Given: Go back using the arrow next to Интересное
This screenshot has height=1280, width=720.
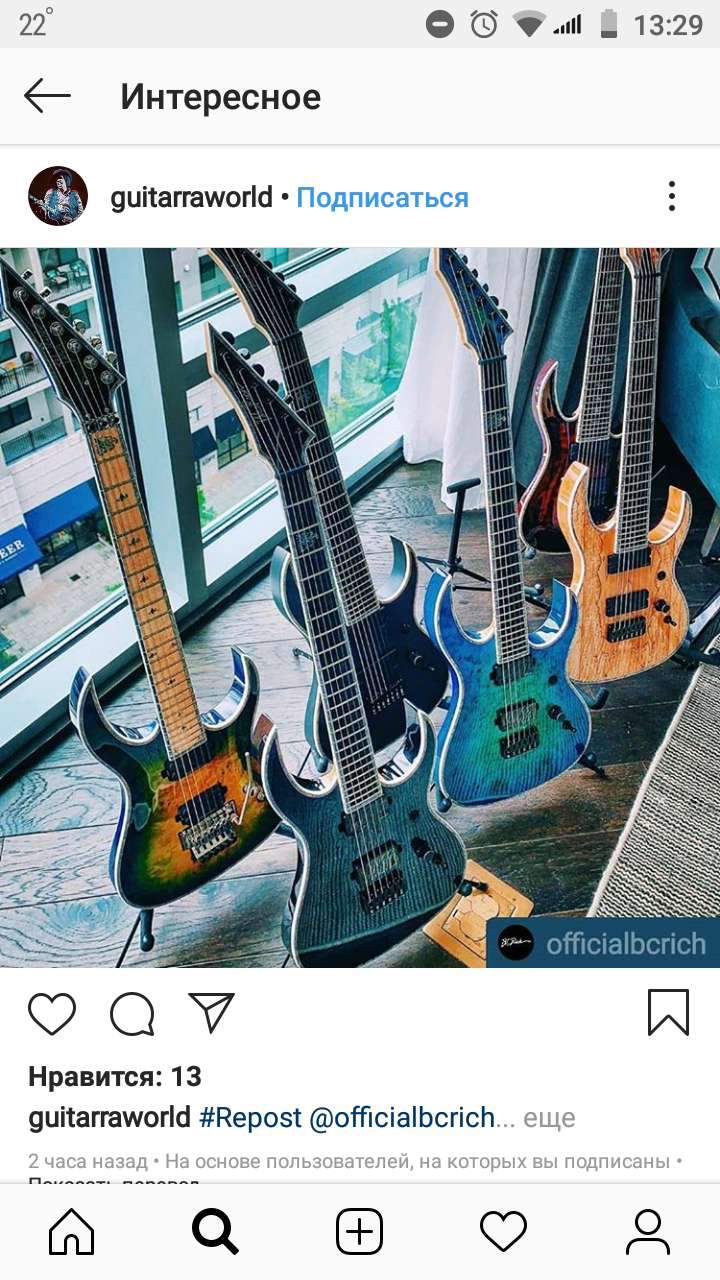Looking at the screenshot, I should click(47, 97).
